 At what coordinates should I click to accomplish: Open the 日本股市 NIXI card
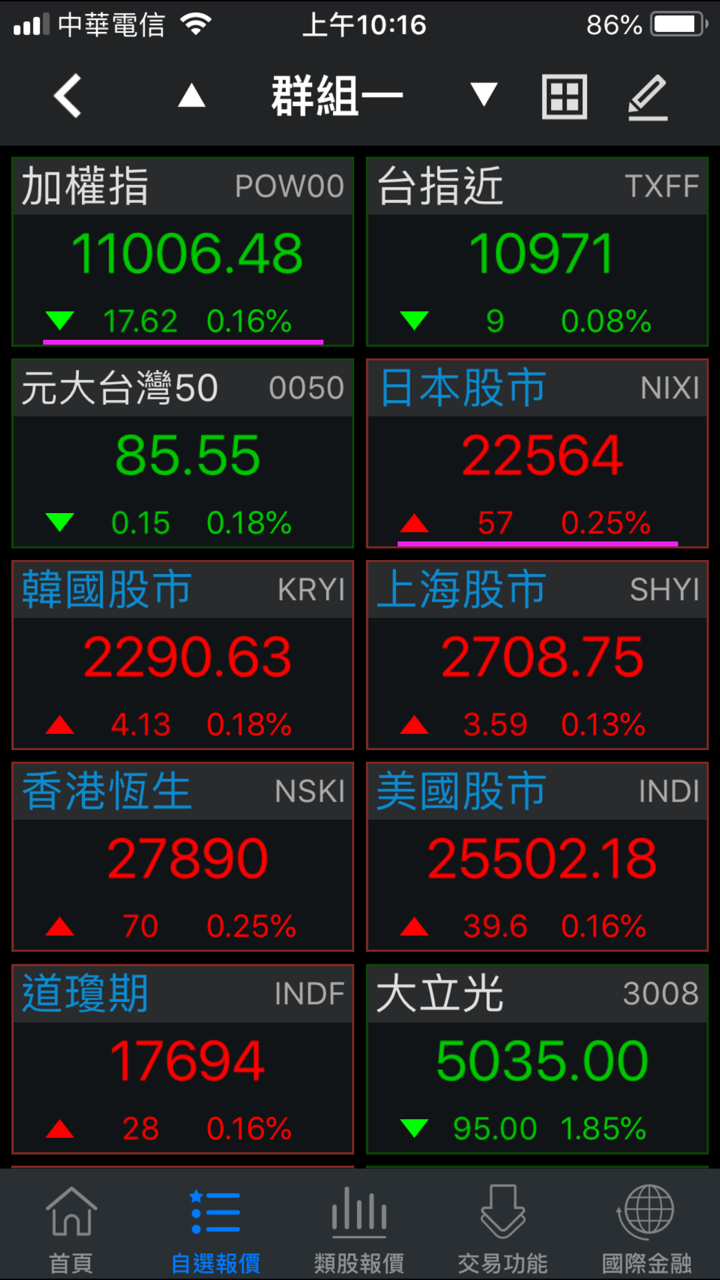[538, 454]
